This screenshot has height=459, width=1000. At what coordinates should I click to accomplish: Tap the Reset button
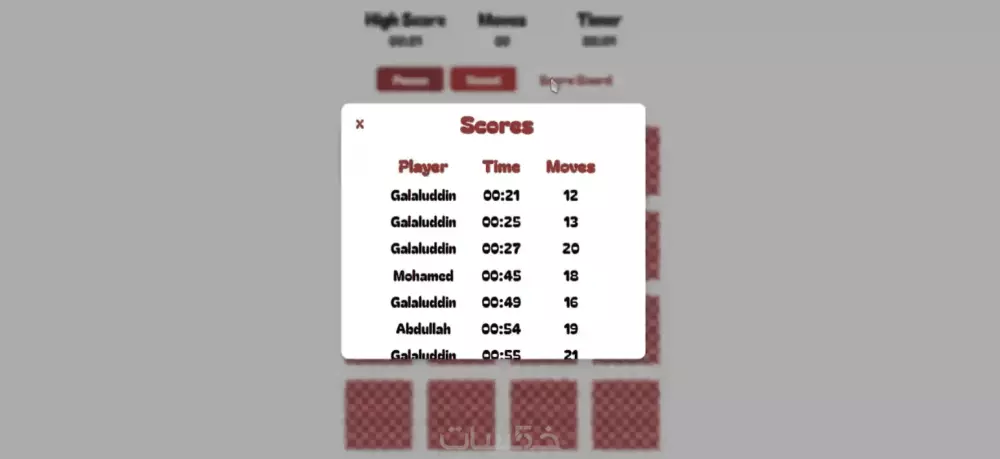(483, 80)
